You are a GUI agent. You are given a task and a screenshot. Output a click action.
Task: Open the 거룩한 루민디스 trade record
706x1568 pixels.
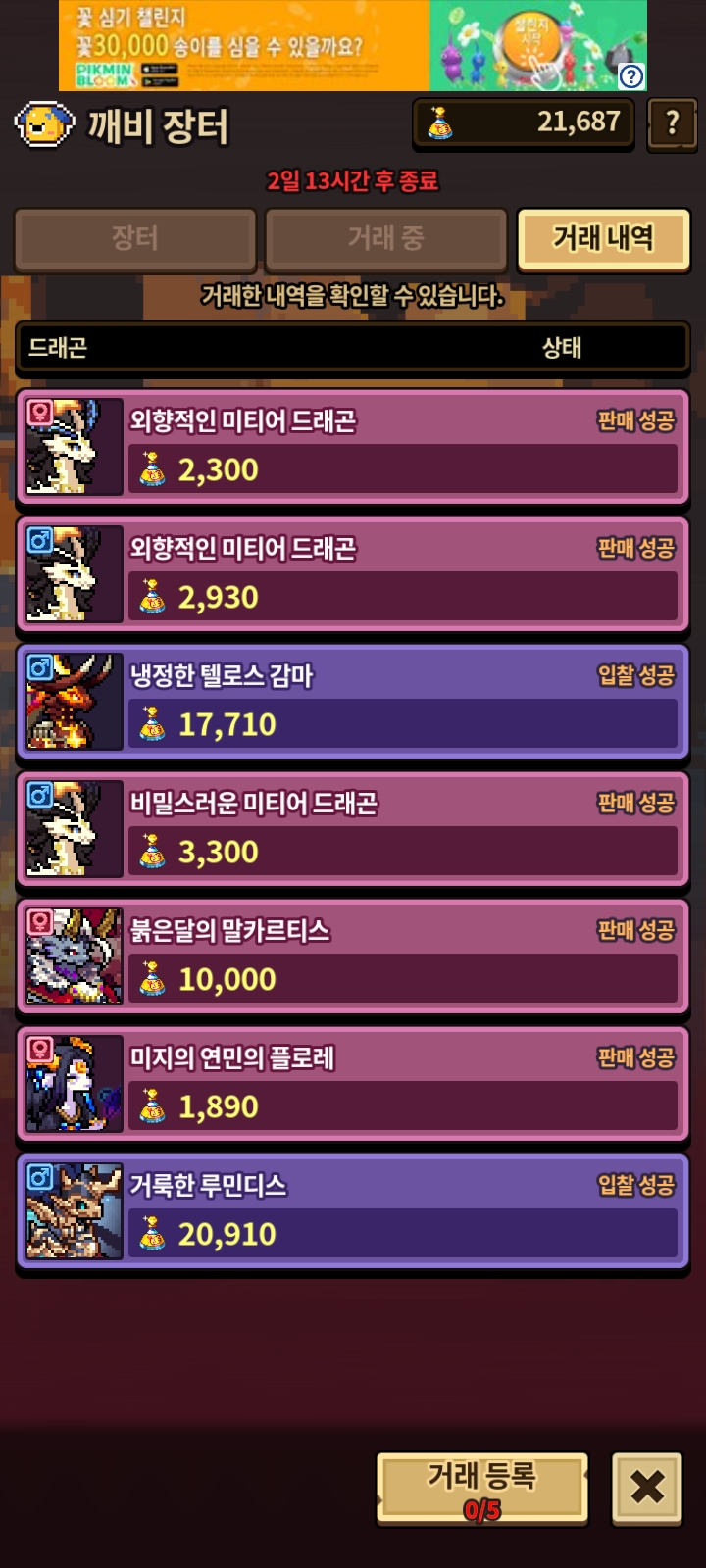pos(353,1211)
